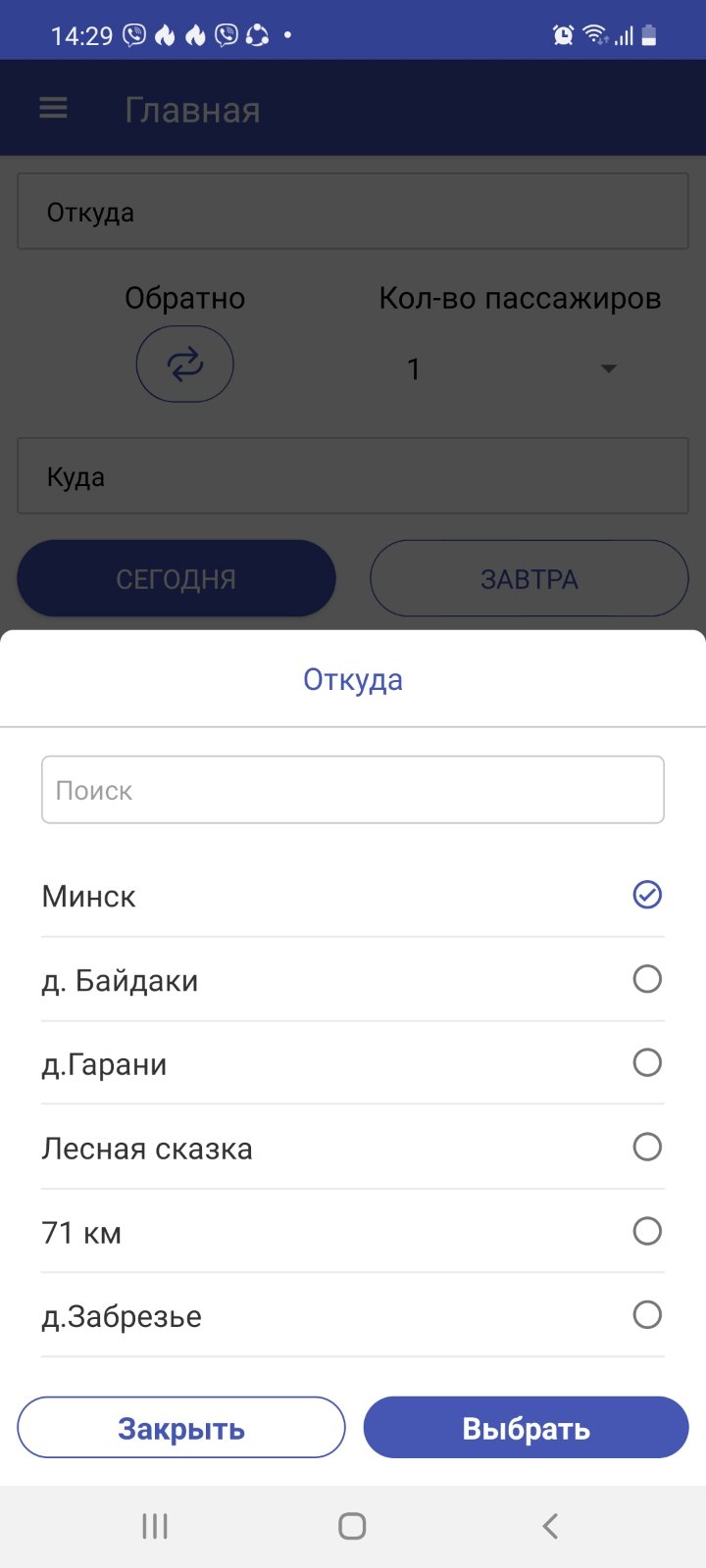The image size is (706, 1568).
Task: Go back using system navigation
Action: (550, 1526)
